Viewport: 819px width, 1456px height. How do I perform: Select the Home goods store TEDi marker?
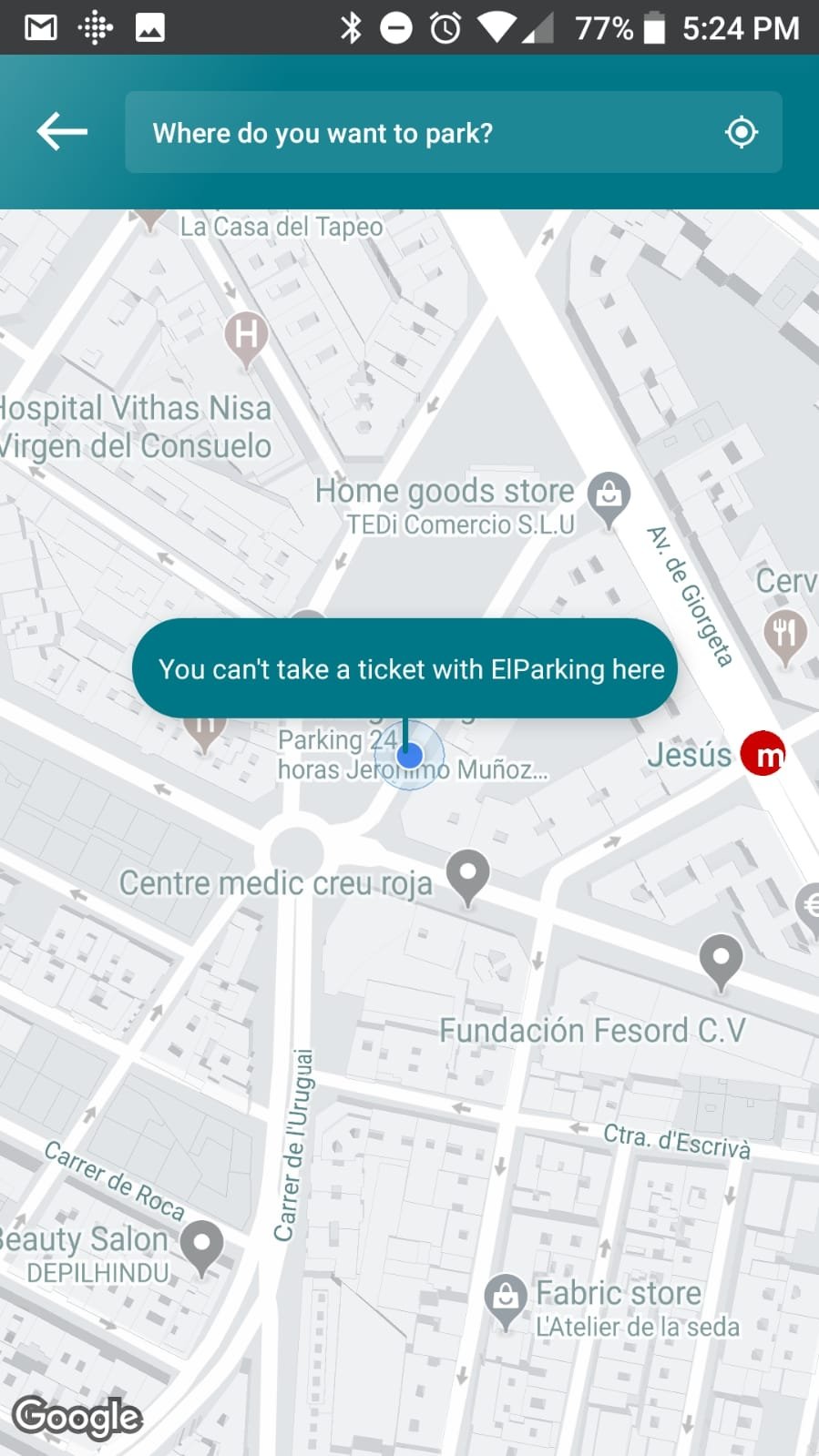[x=609, y=499]
